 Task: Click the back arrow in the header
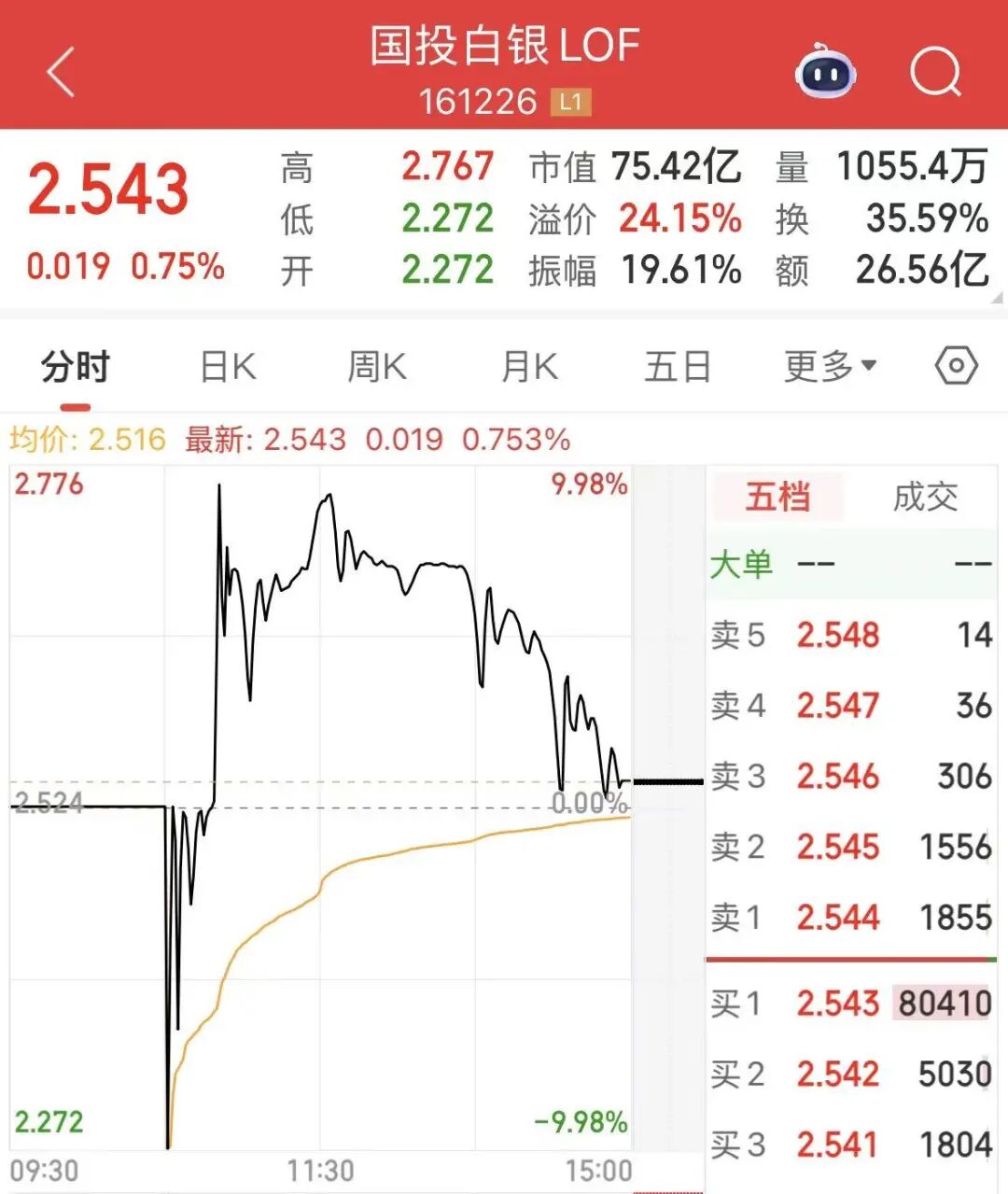59,73
